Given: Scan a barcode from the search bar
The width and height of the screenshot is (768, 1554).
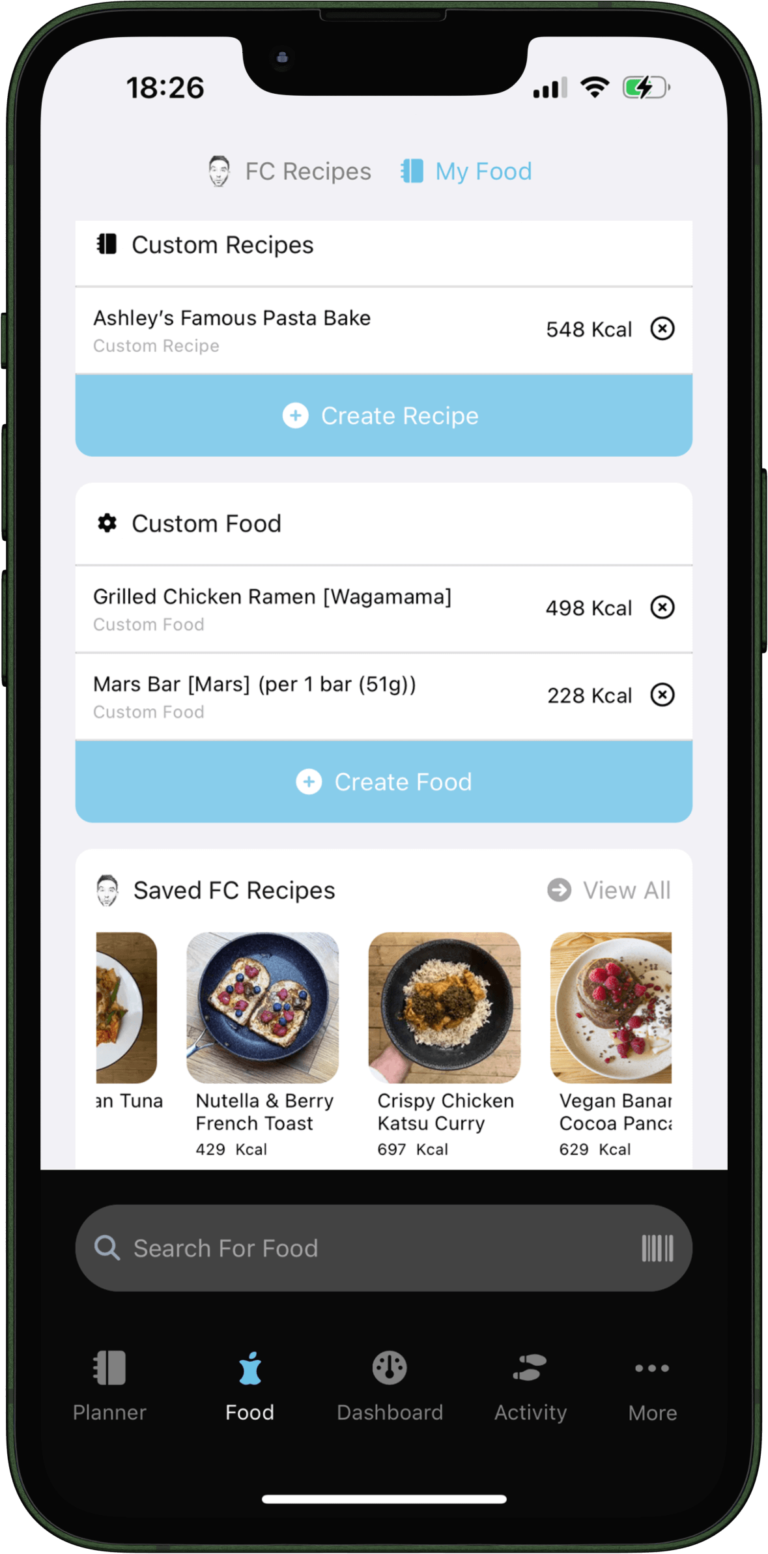Looking at the screenshot, I should point(657,1248).
